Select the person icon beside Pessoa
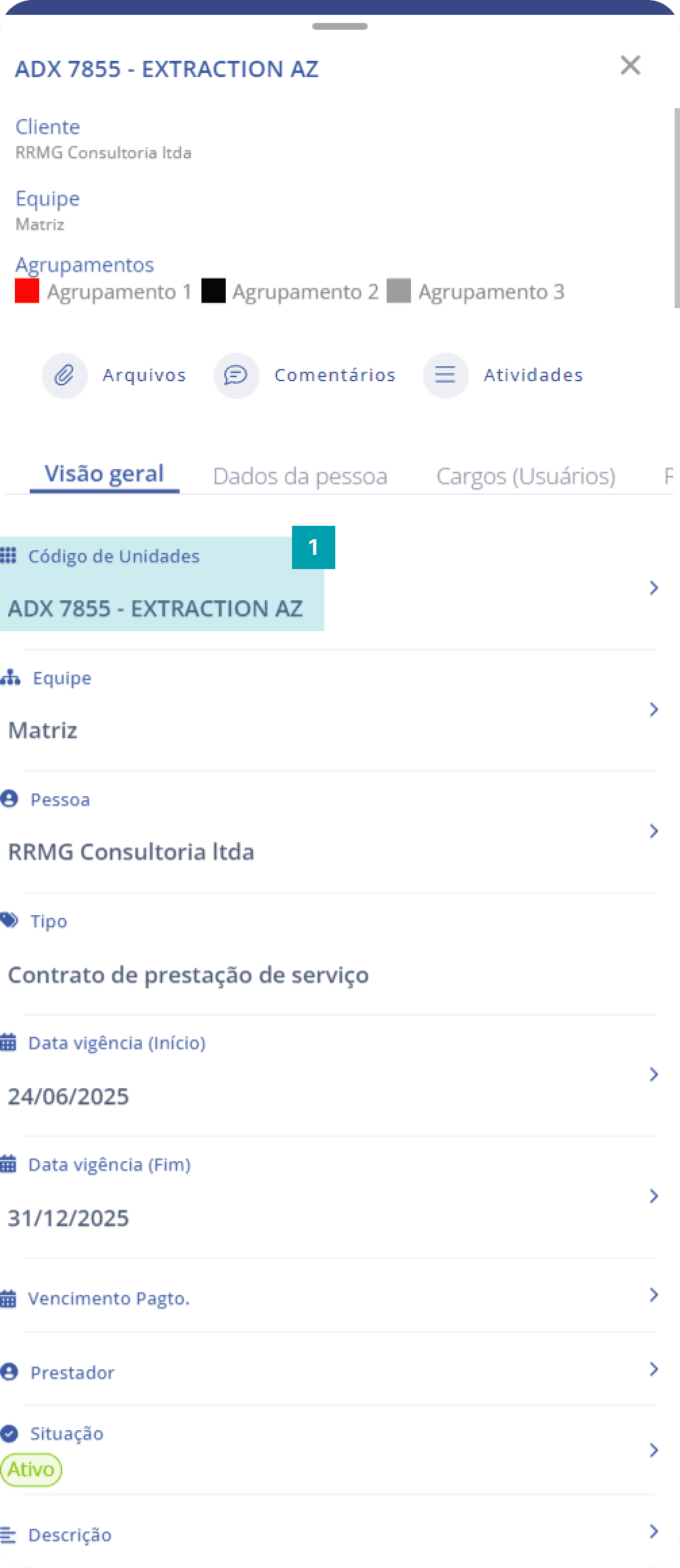This screenshot has height=1568, width=680. pos(8,799)
